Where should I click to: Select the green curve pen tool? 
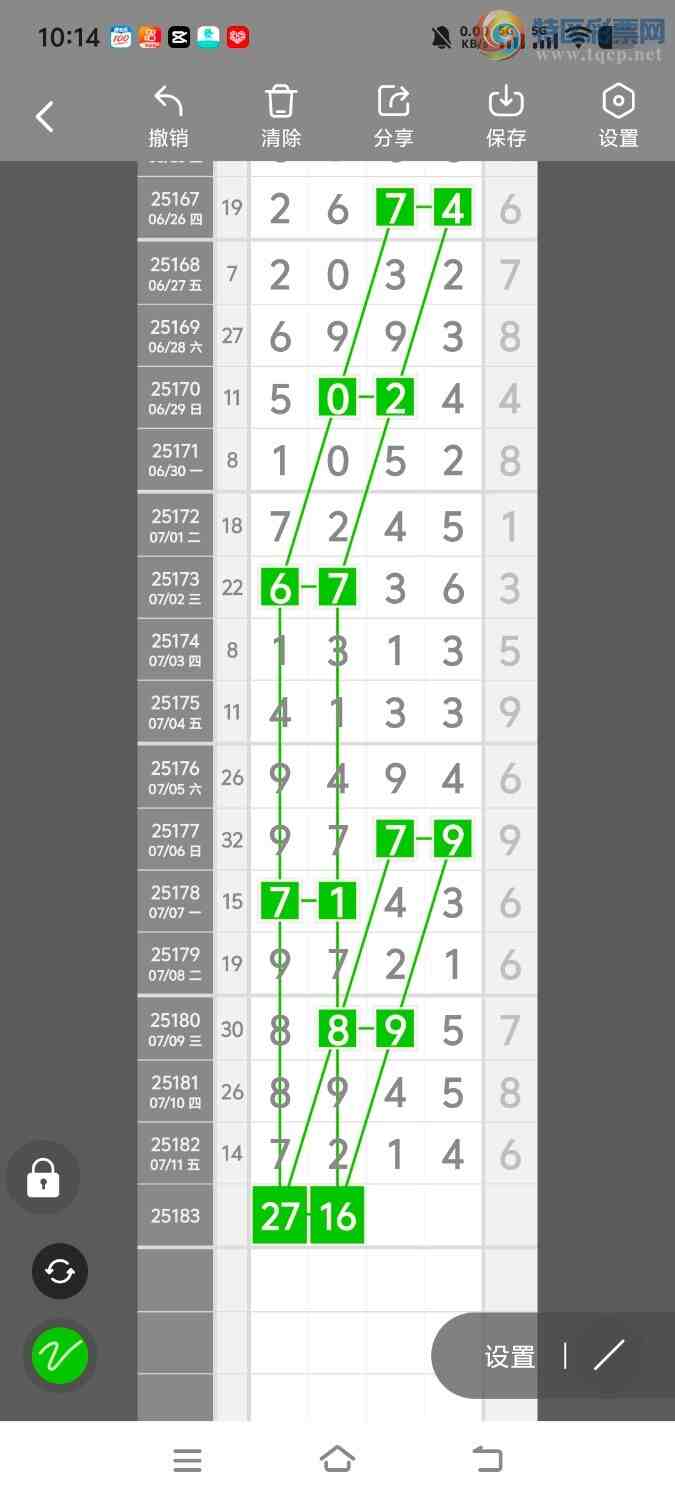(x=60, y=1355)
